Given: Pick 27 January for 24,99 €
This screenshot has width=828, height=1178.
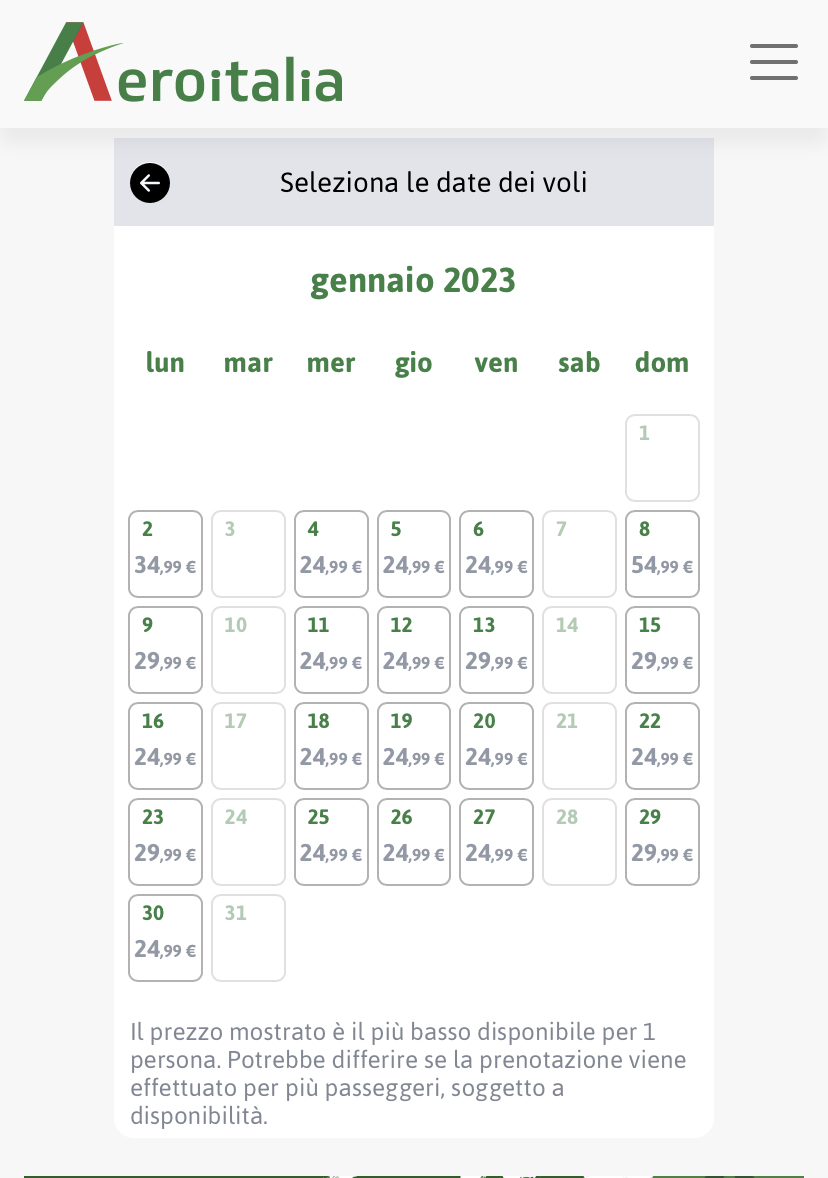Looking at the screenshot, I should [x=496, y=842].
